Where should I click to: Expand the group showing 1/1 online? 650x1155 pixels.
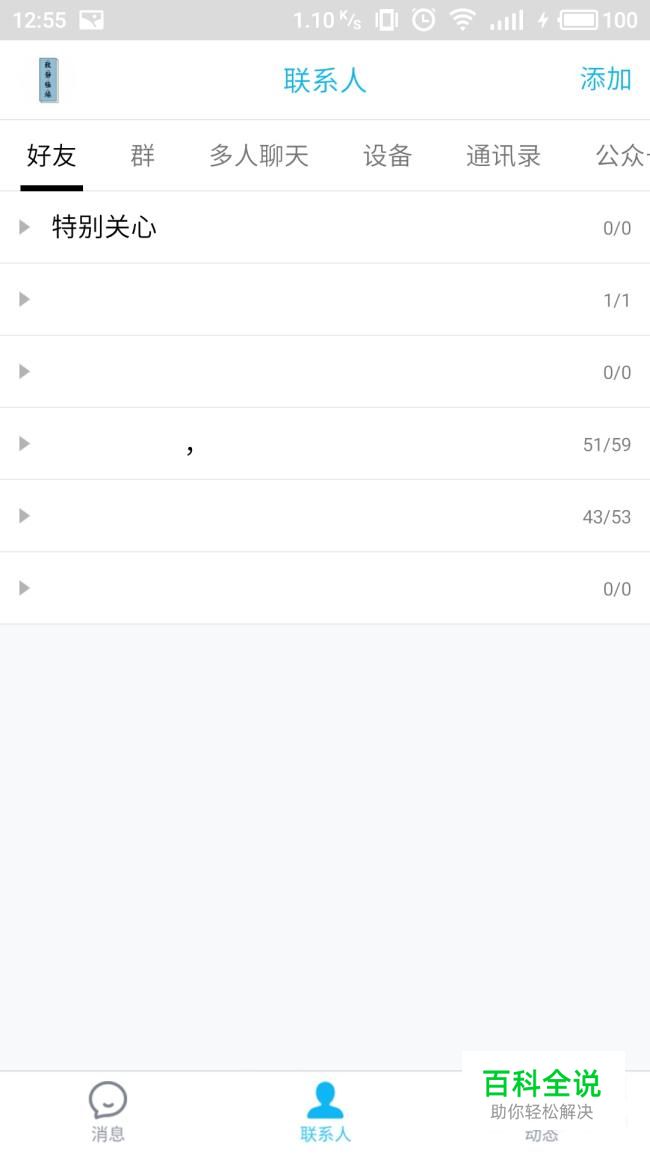click(324, 300)
